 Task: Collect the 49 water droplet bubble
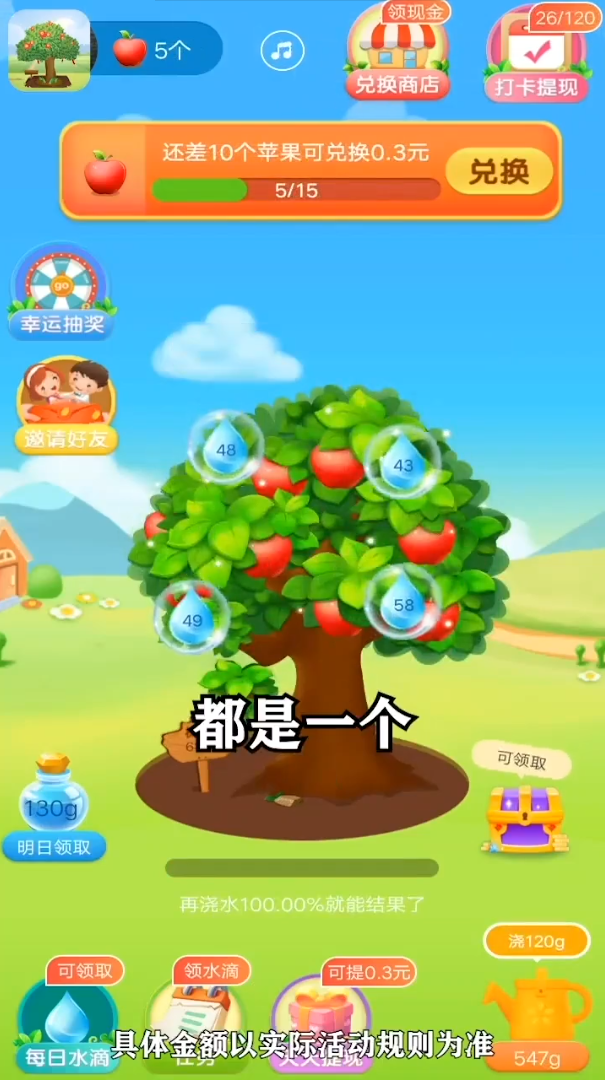point(192,619)
